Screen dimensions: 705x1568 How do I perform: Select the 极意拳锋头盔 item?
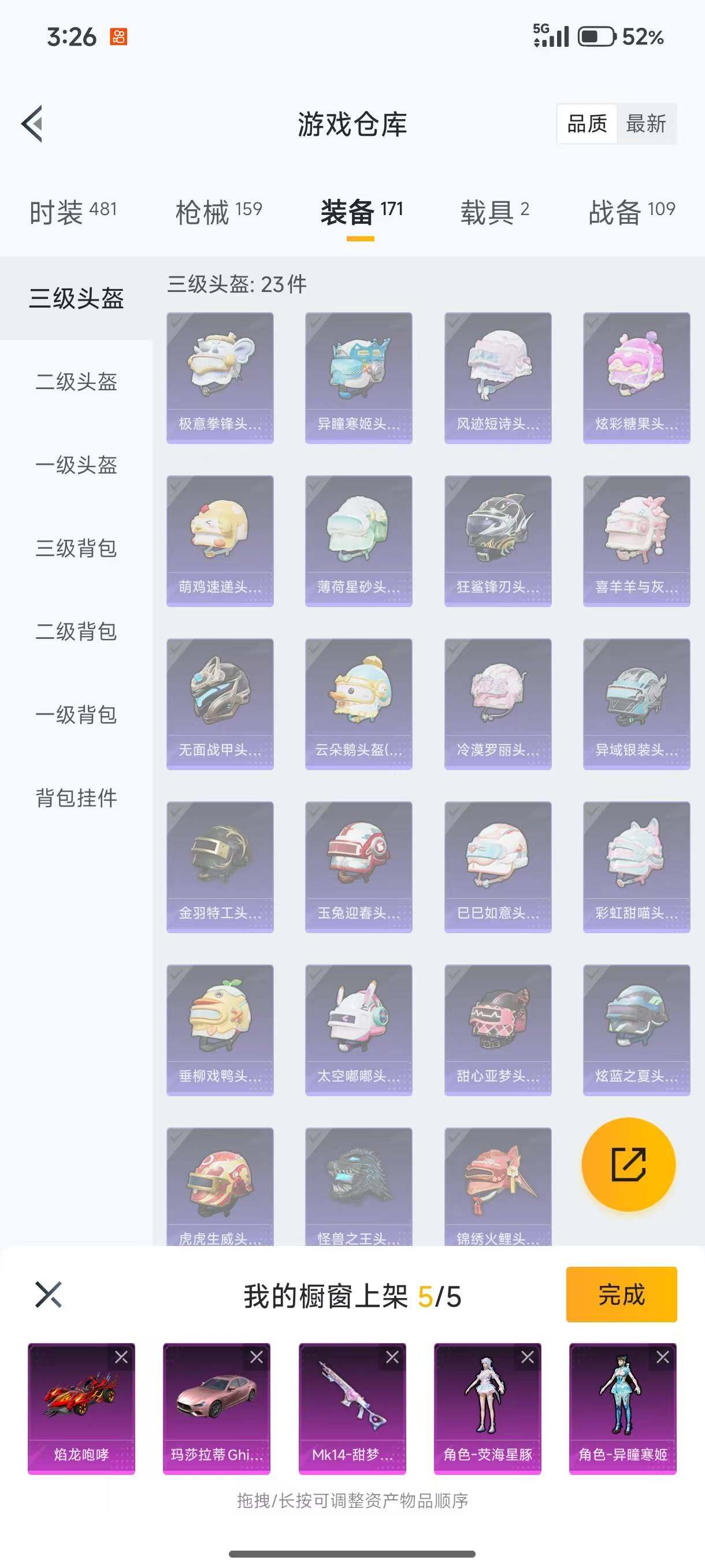click(x=220, y=378)
